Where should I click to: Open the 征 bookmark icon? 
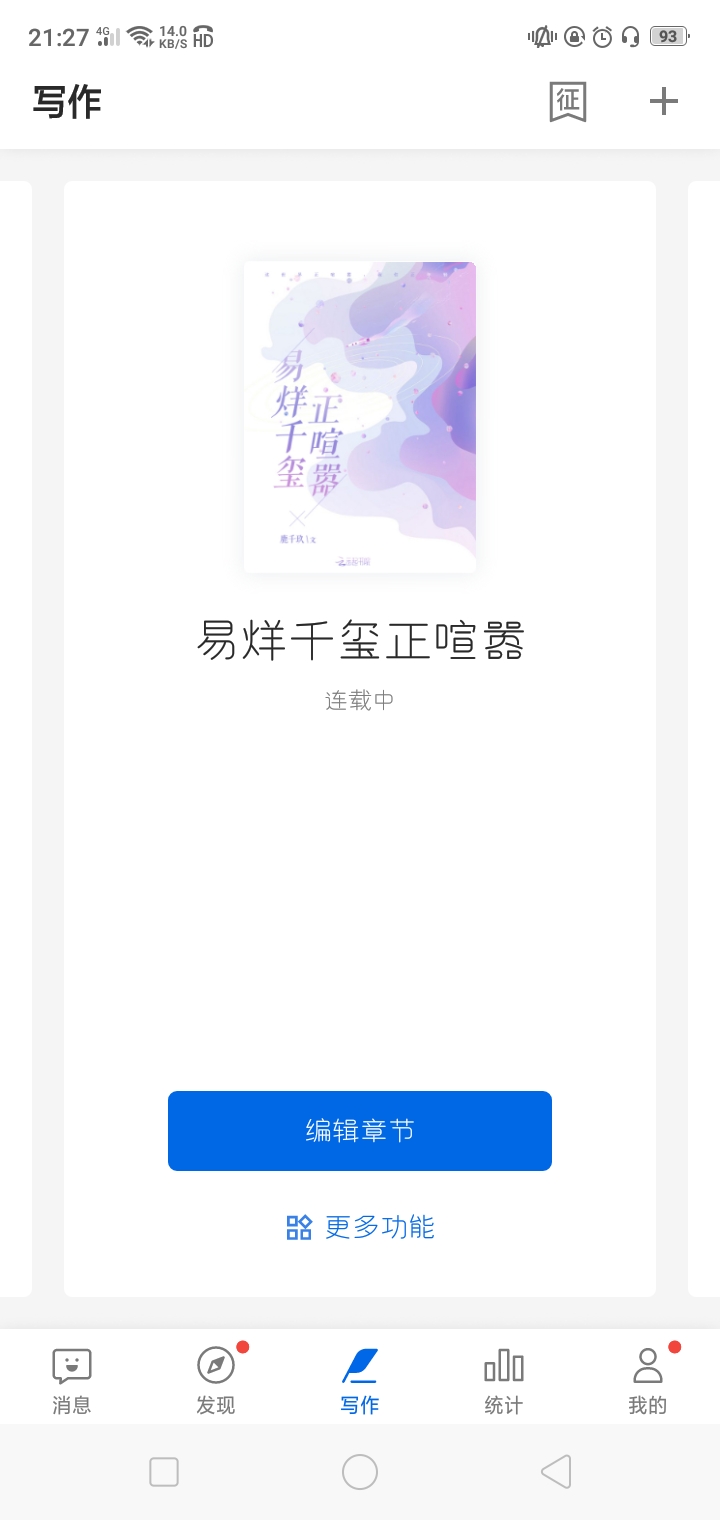pos(567,102)
